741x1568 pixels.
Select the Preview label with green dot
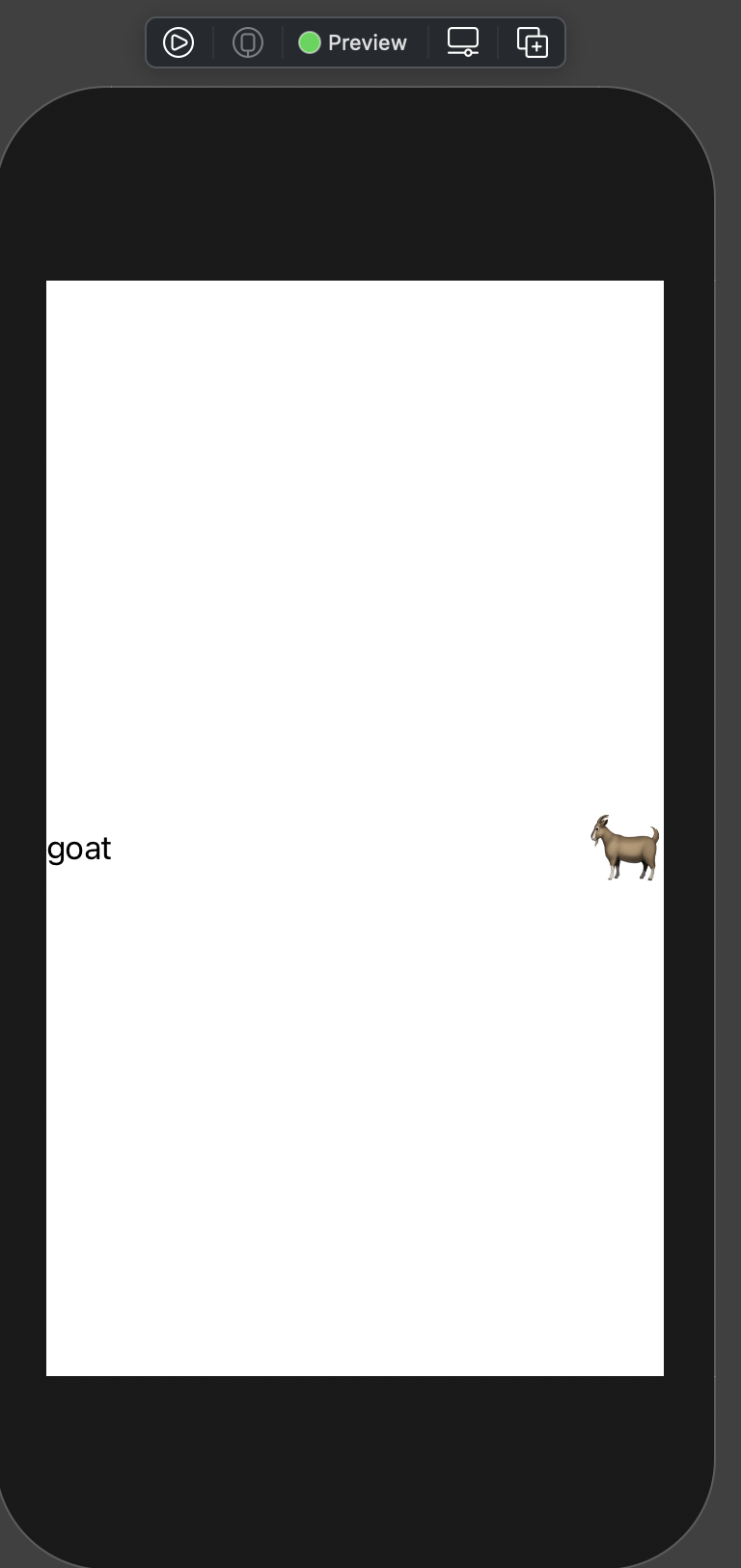pyautogui.click(x=353, y=42)
